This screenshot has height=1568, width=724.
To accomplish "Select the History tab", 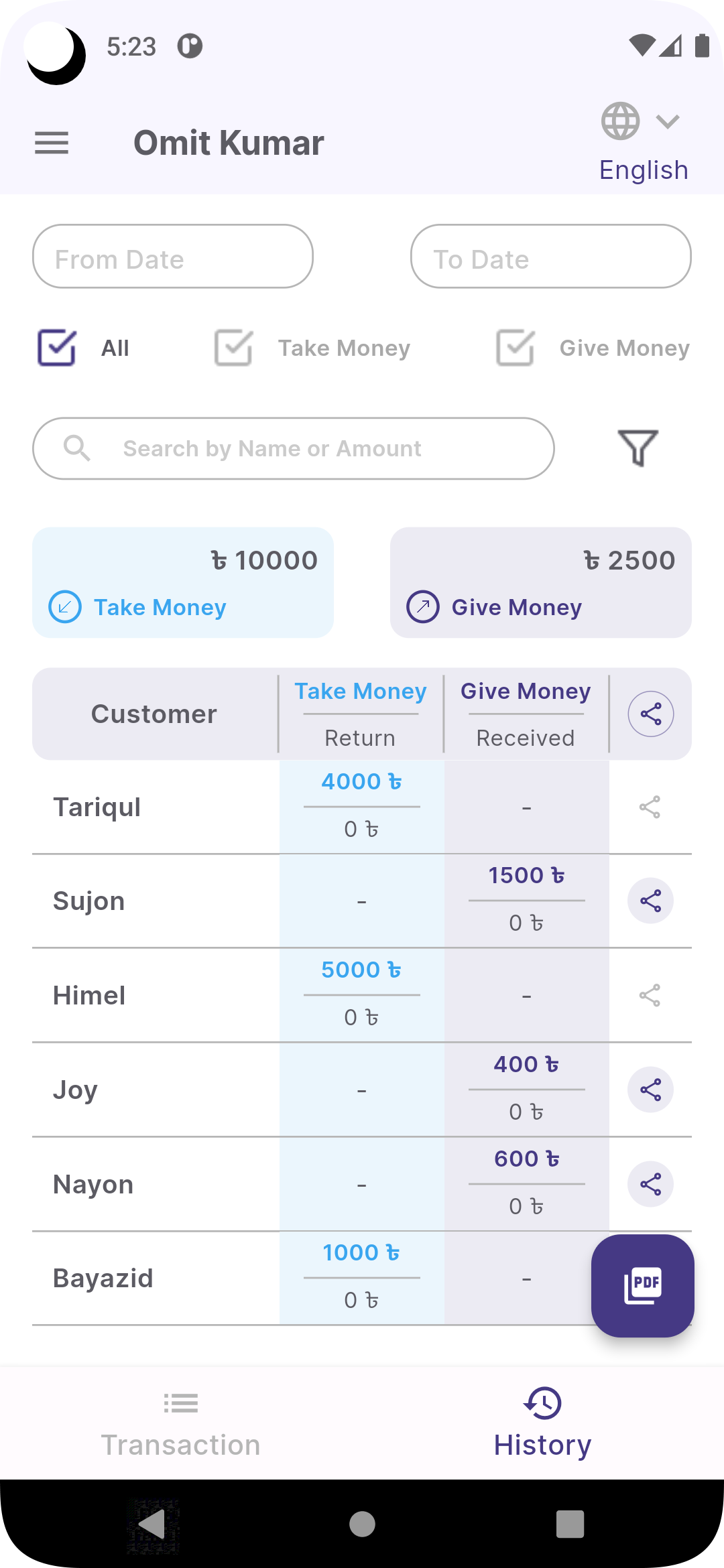I will point(542,1424).
